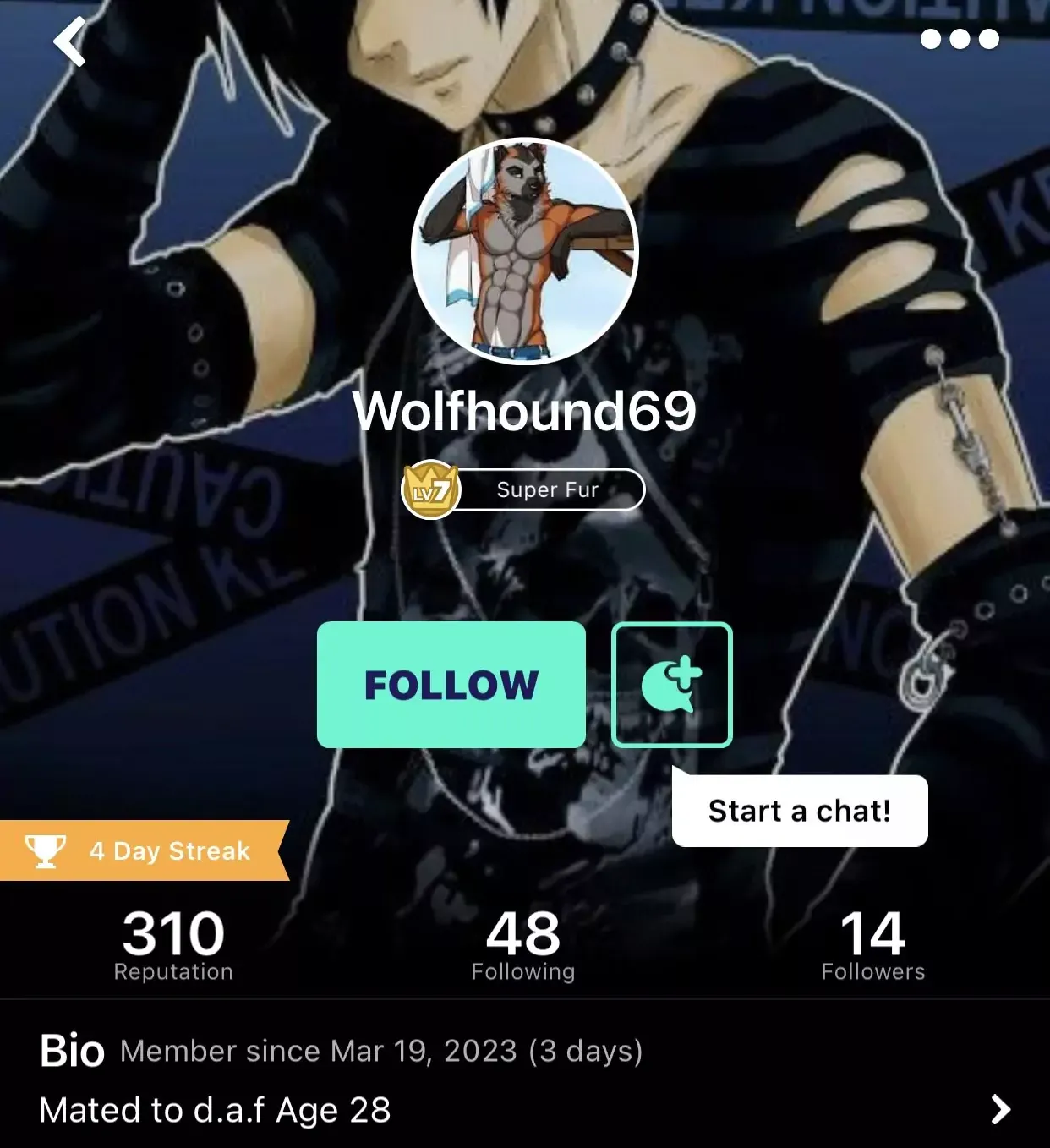This screenshot has width=1050, height=1148.
Task: View the 310 Reputation details
Action: tap(173, 945)
